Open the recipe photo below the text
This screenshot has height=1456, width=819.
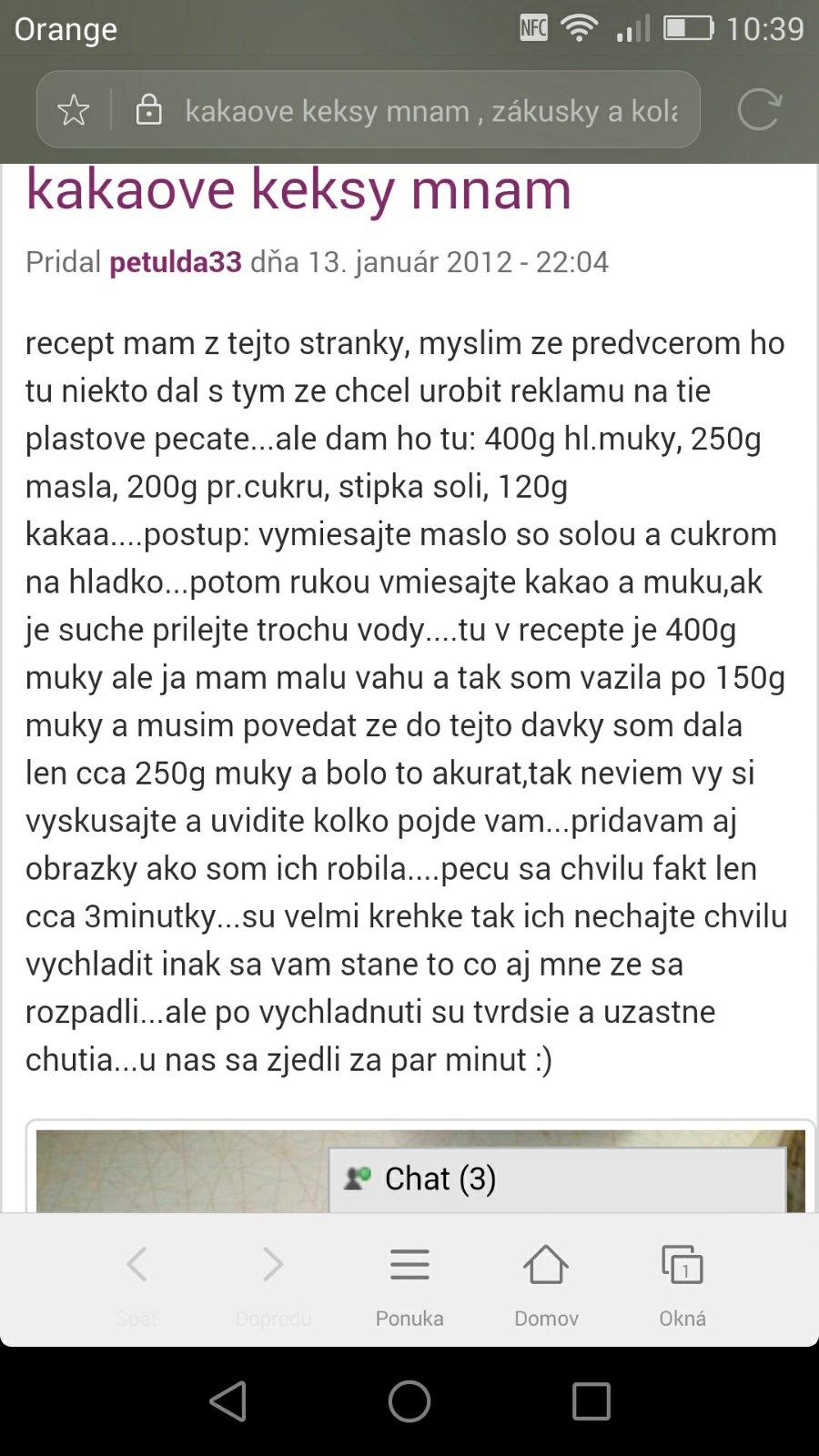[x=182, y=1172]
